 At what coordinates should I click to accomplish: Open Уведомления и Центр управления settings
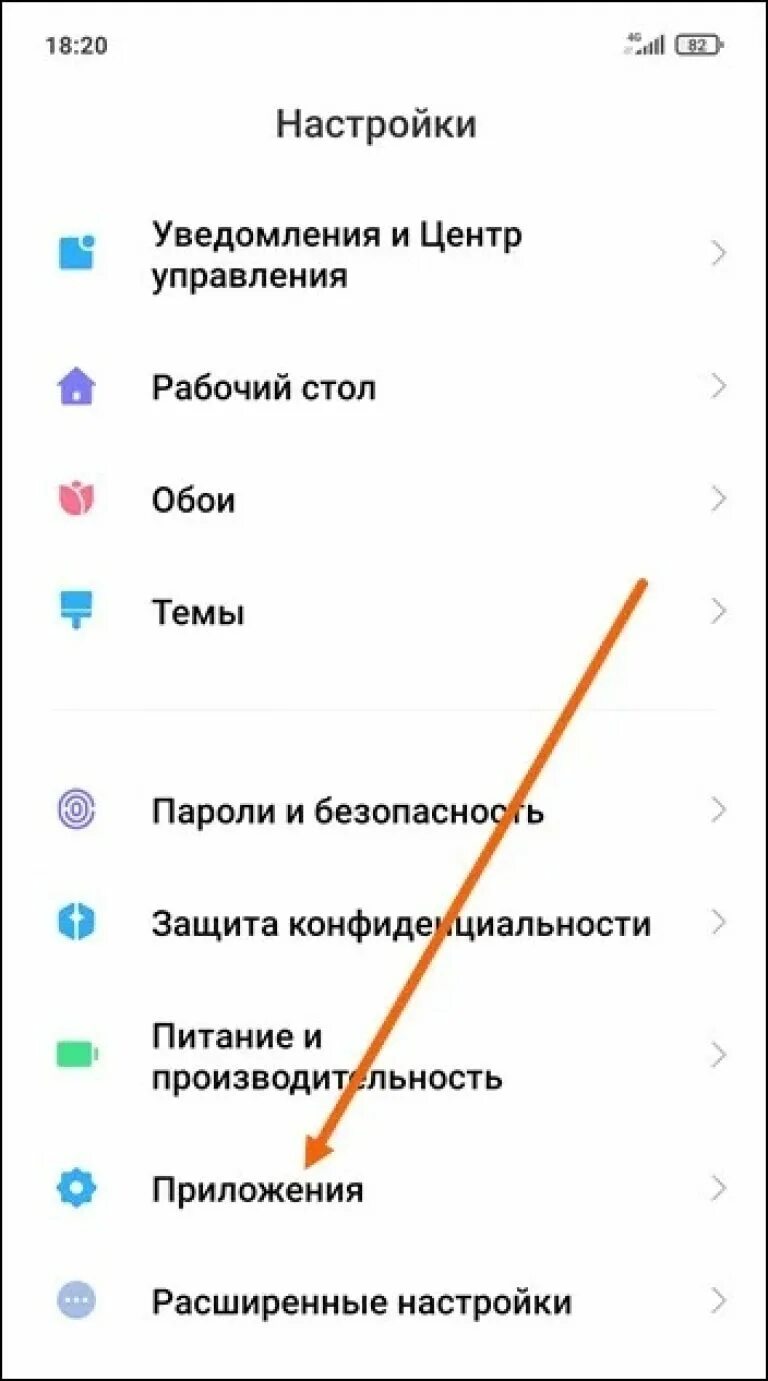[336, 254]
